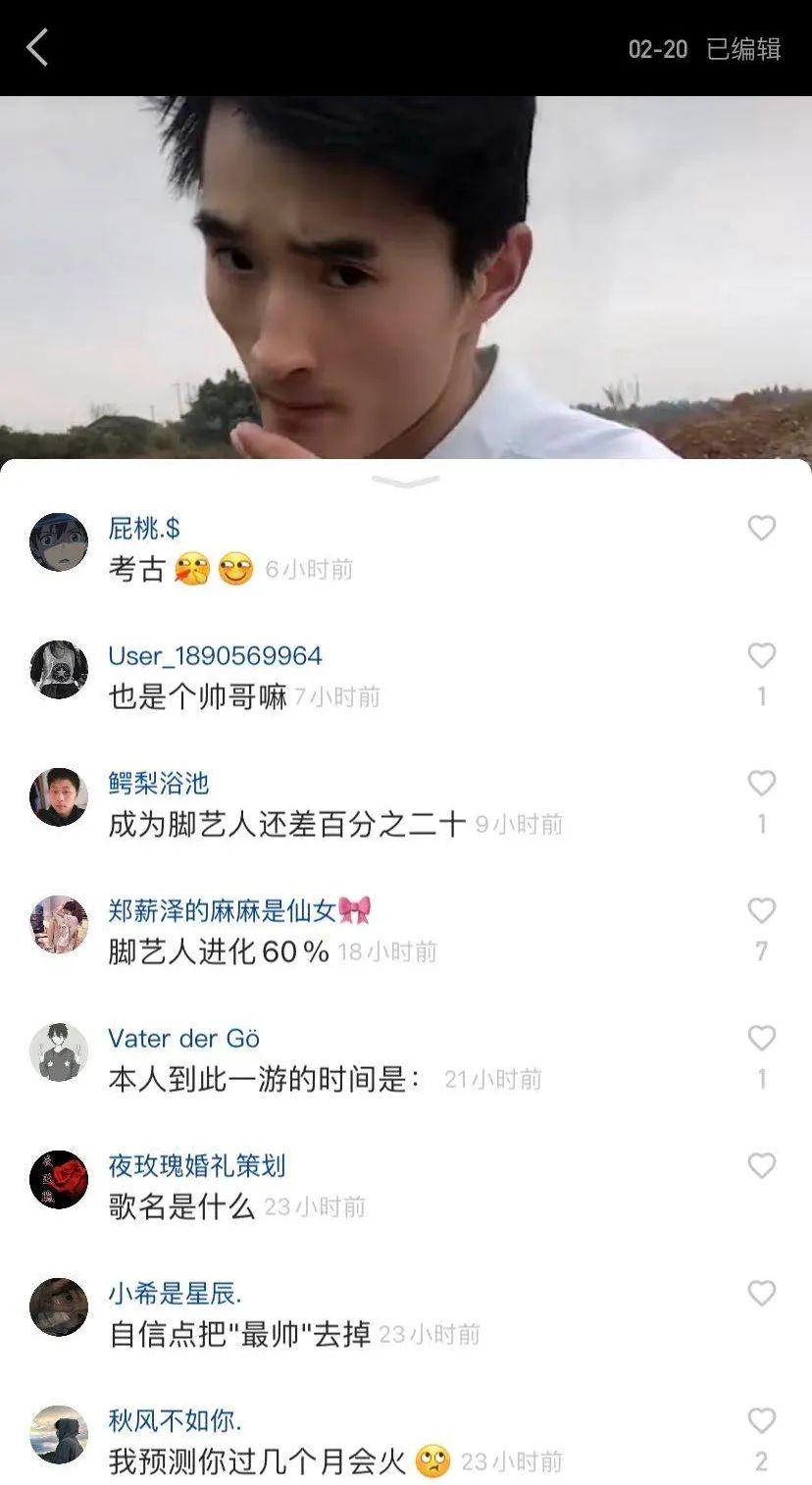Open 夜玫瑰婚礼策划's profile via username
Screen dimensions: 812x1485
(x=196, y=1165)
